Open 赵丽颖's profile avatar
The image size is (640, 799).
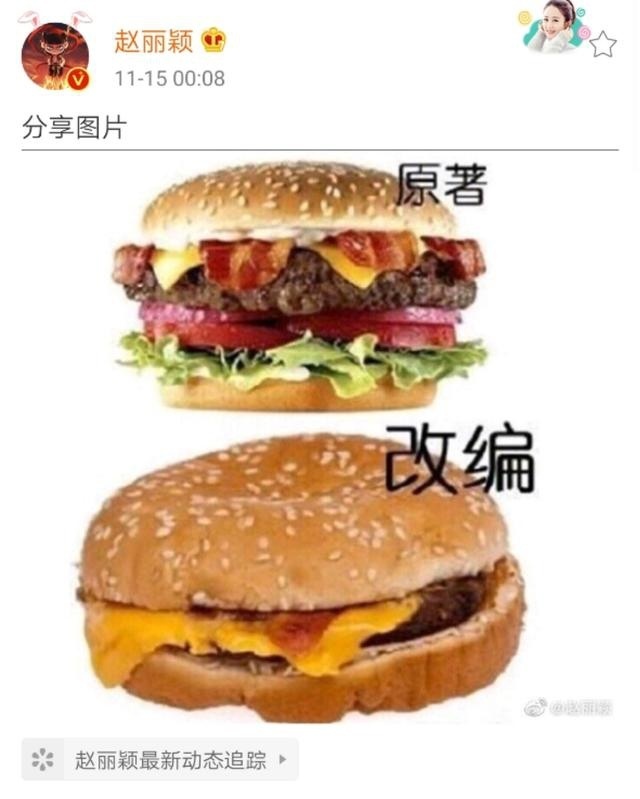coord(55,55)
